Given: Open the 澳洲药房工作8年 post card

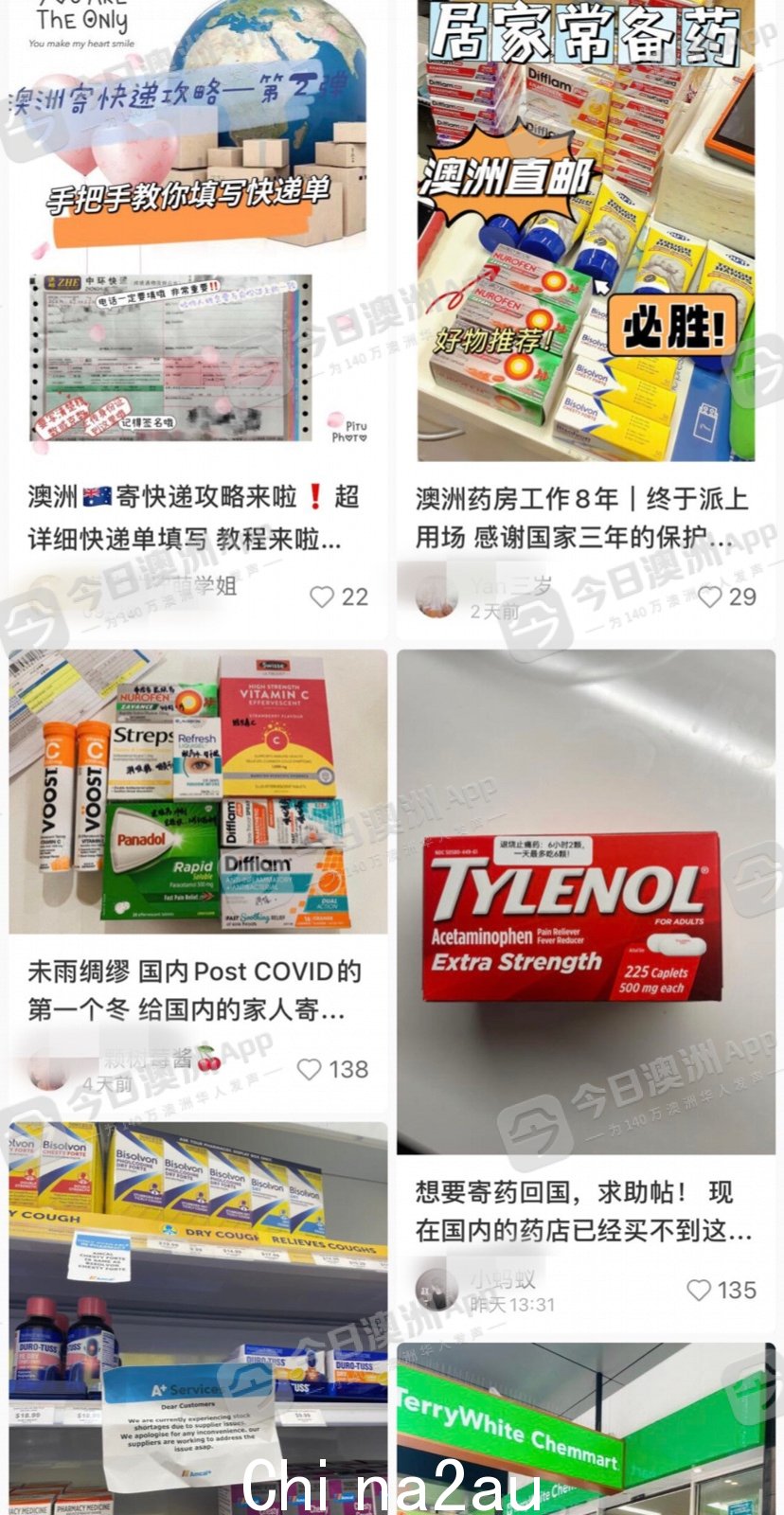Looking at the screenshot, I should point(585,237).
